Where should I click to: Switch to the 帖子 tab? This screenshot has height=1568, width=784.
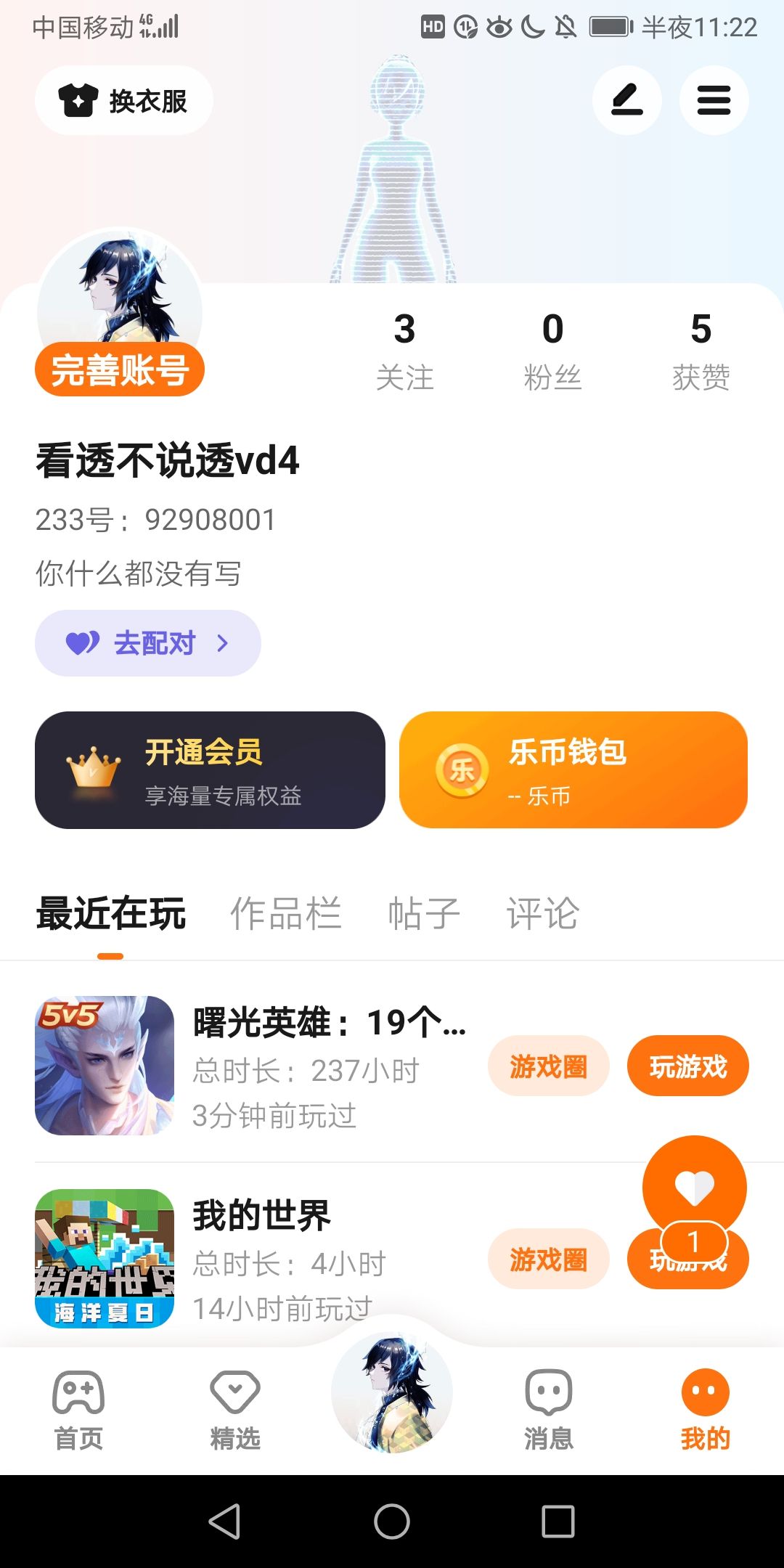click(x=424, y=913)
